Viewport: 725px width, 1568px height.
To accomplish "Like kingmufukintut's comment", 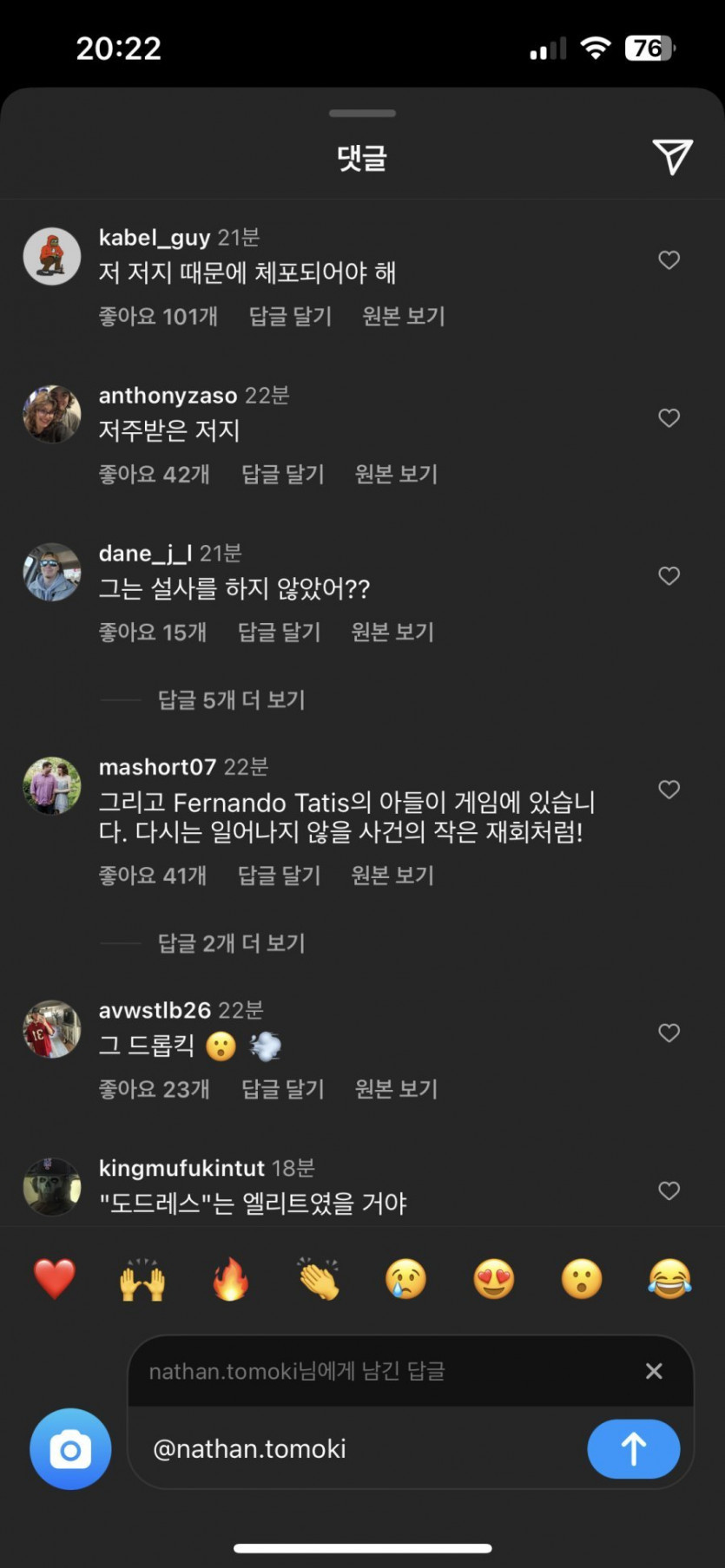I will [x=669, y=1191].
